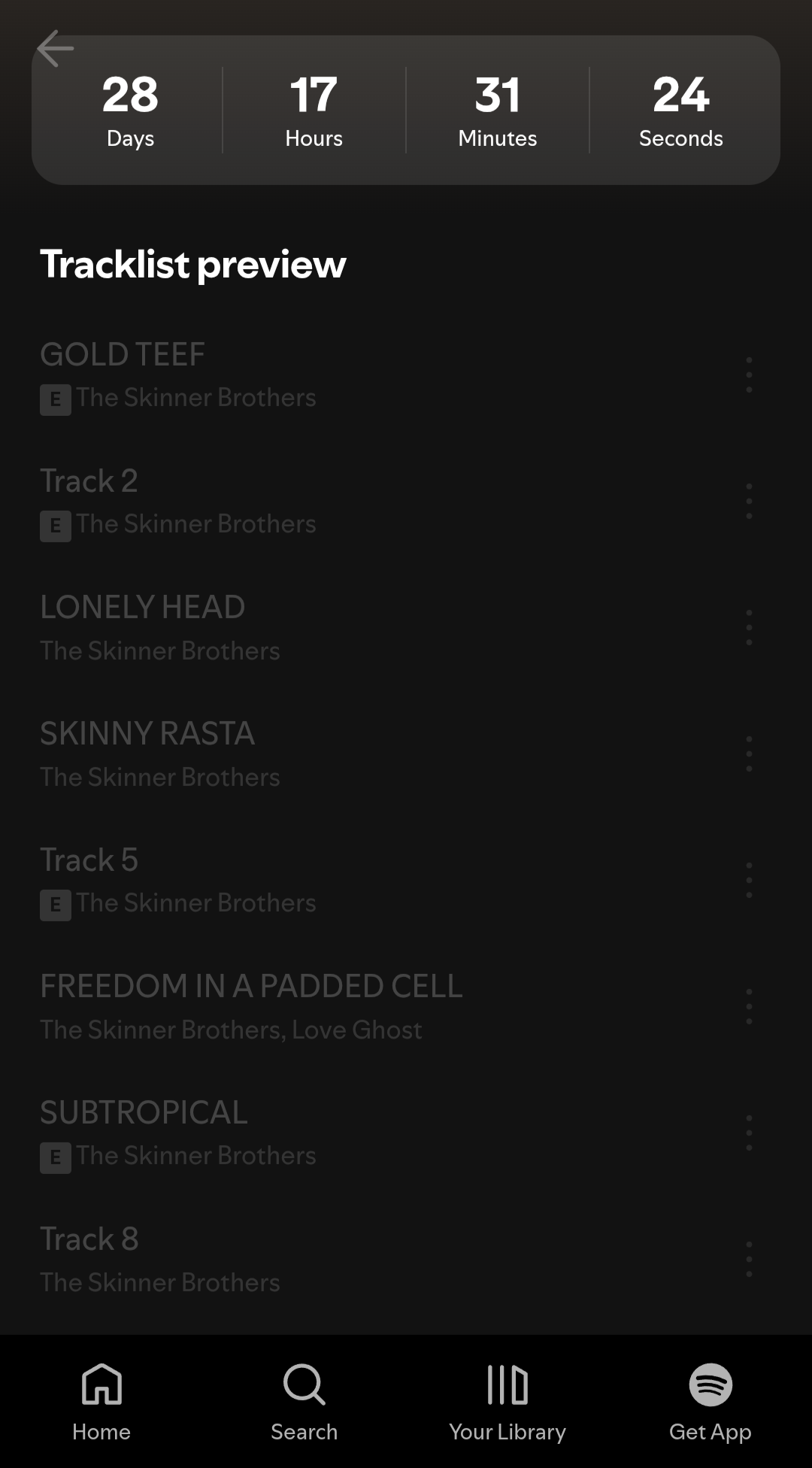Select the SUBTROPICAL track row
This screenshot has height=1468, width=812.
(x=301, y=1133)
